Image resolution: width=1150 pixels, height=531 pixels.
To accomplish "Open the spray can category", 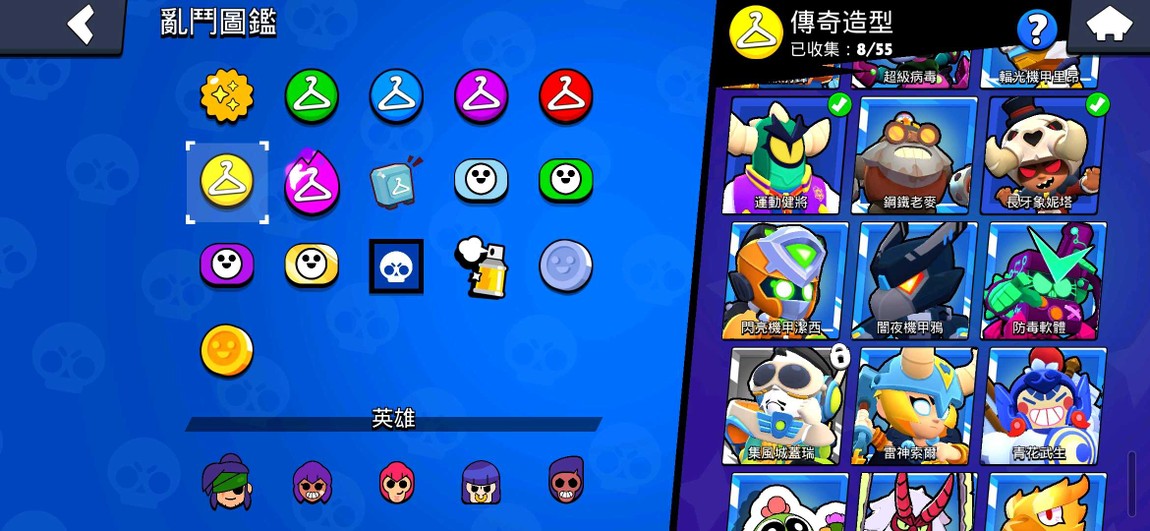I will pyautogui.click(x=480, y=267).
